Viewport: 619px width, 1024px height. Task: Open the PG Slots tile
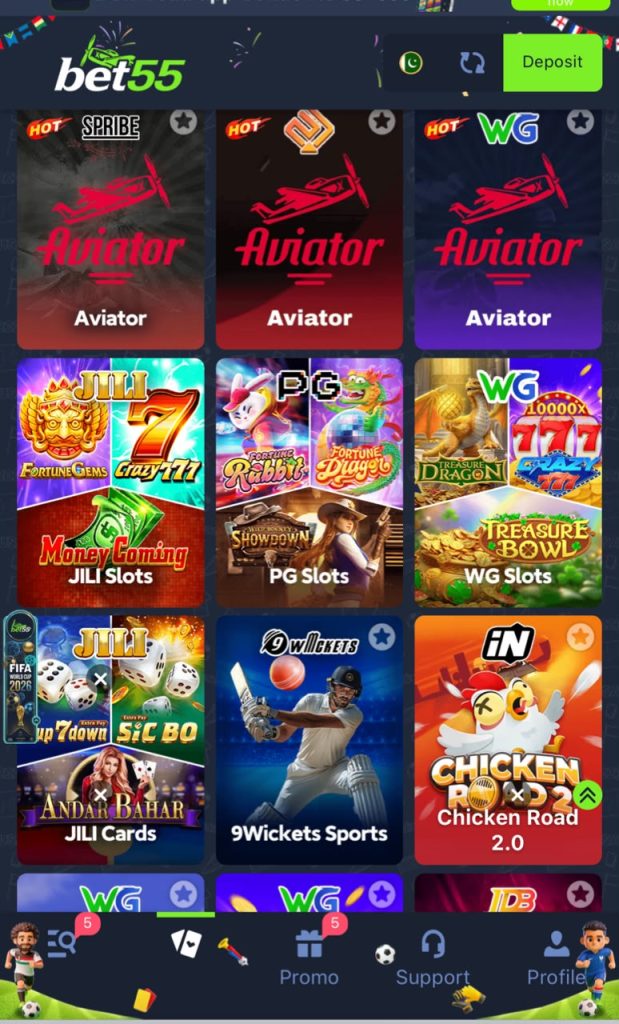point(310,482)
